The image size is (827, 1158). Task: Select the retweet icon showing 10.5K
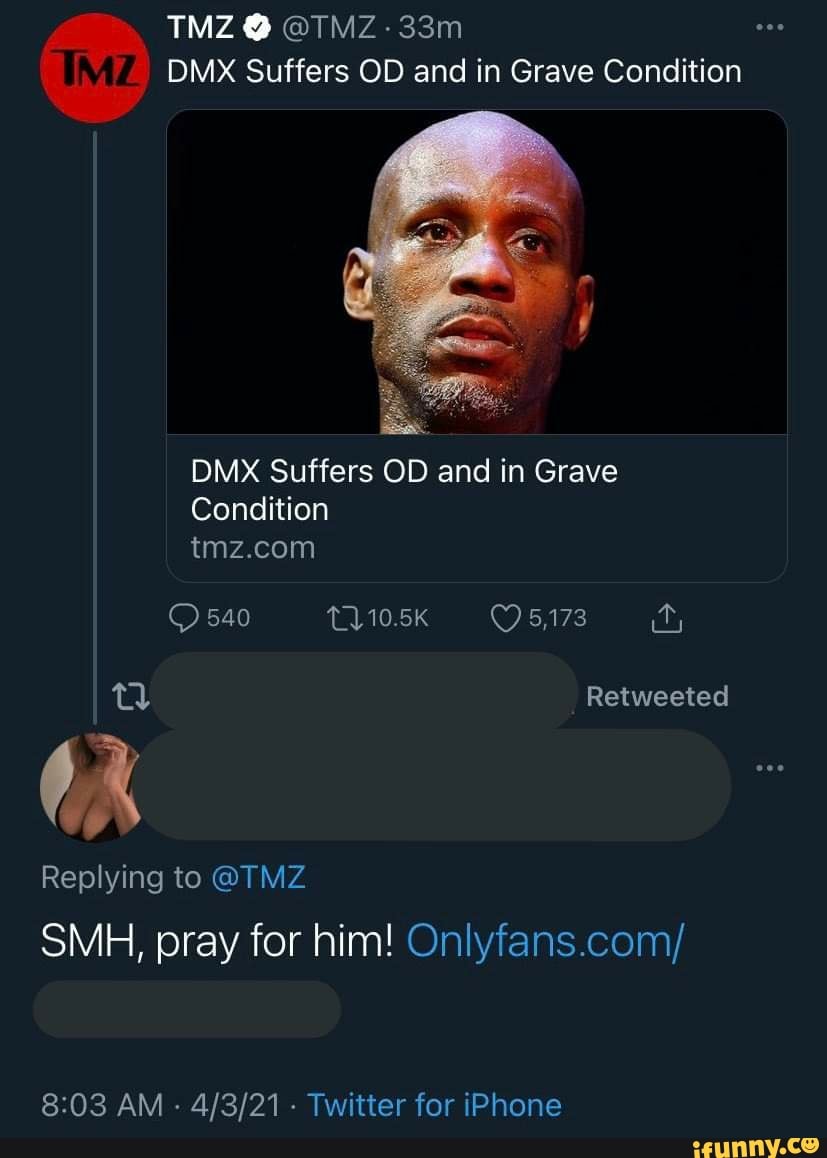pyautogui.click(x=345, y=617)
